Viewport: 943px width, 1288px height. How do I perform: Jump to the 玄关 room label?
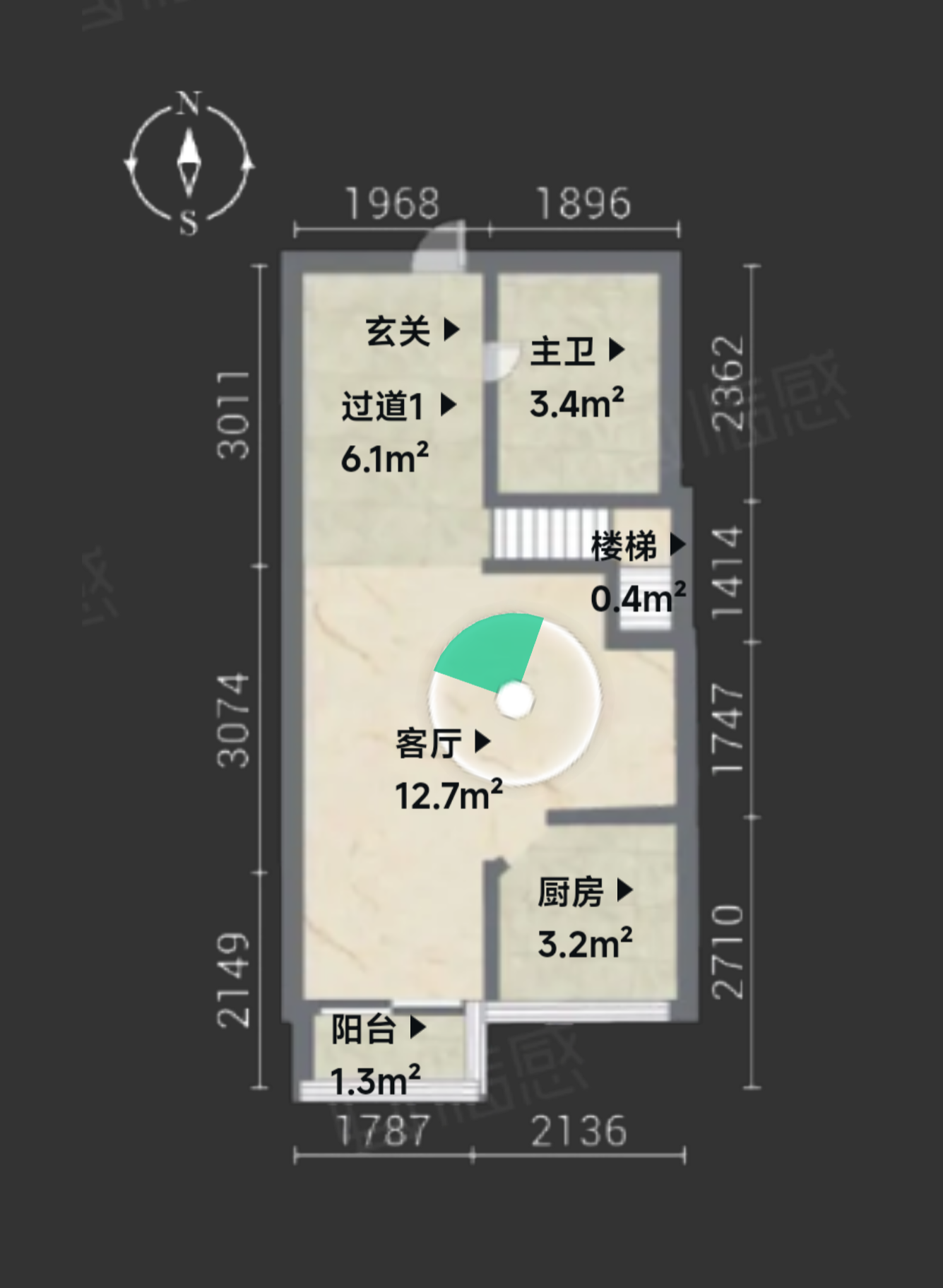coord(413,330)
